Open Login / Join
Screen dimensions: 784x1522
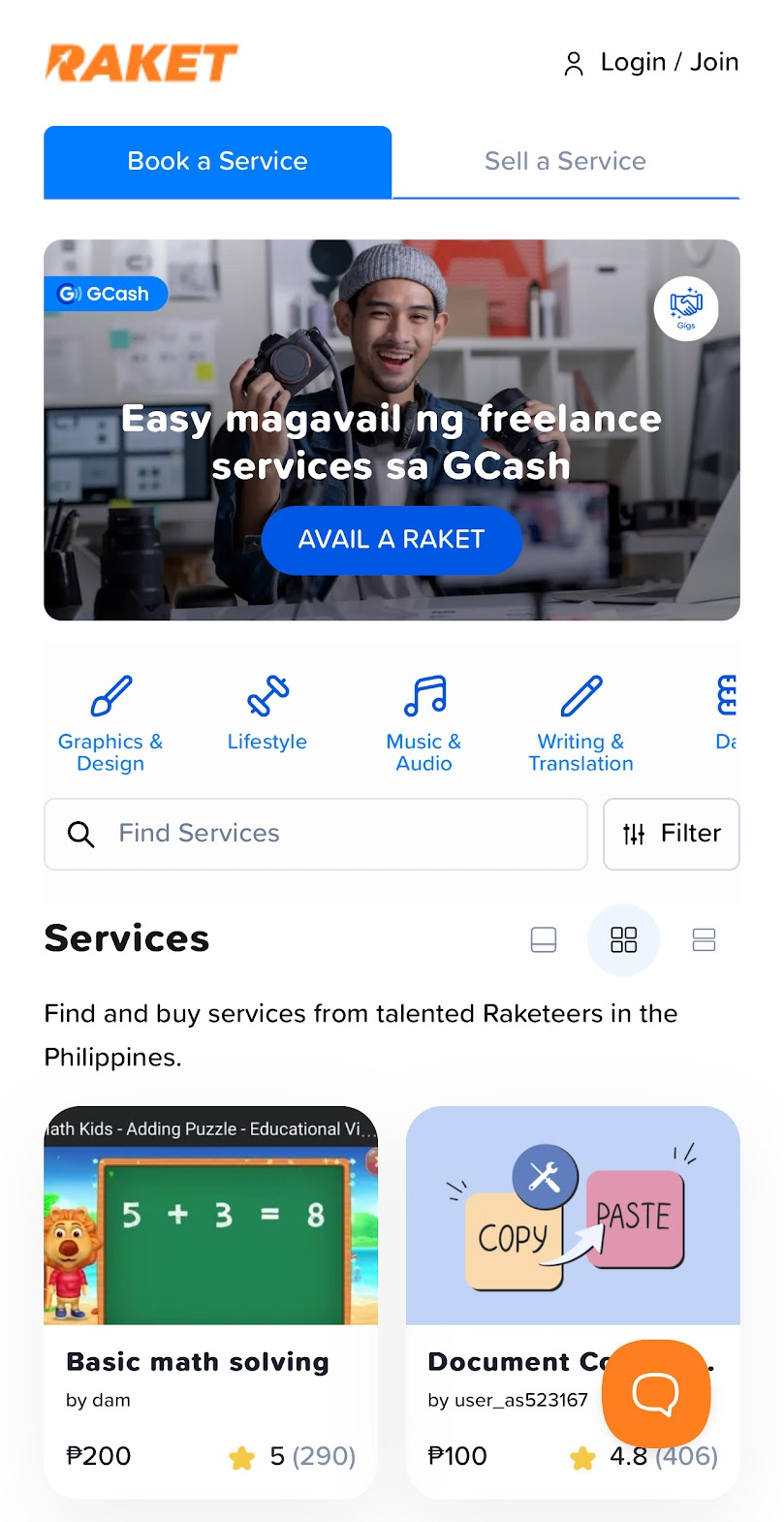click(650, 63)
